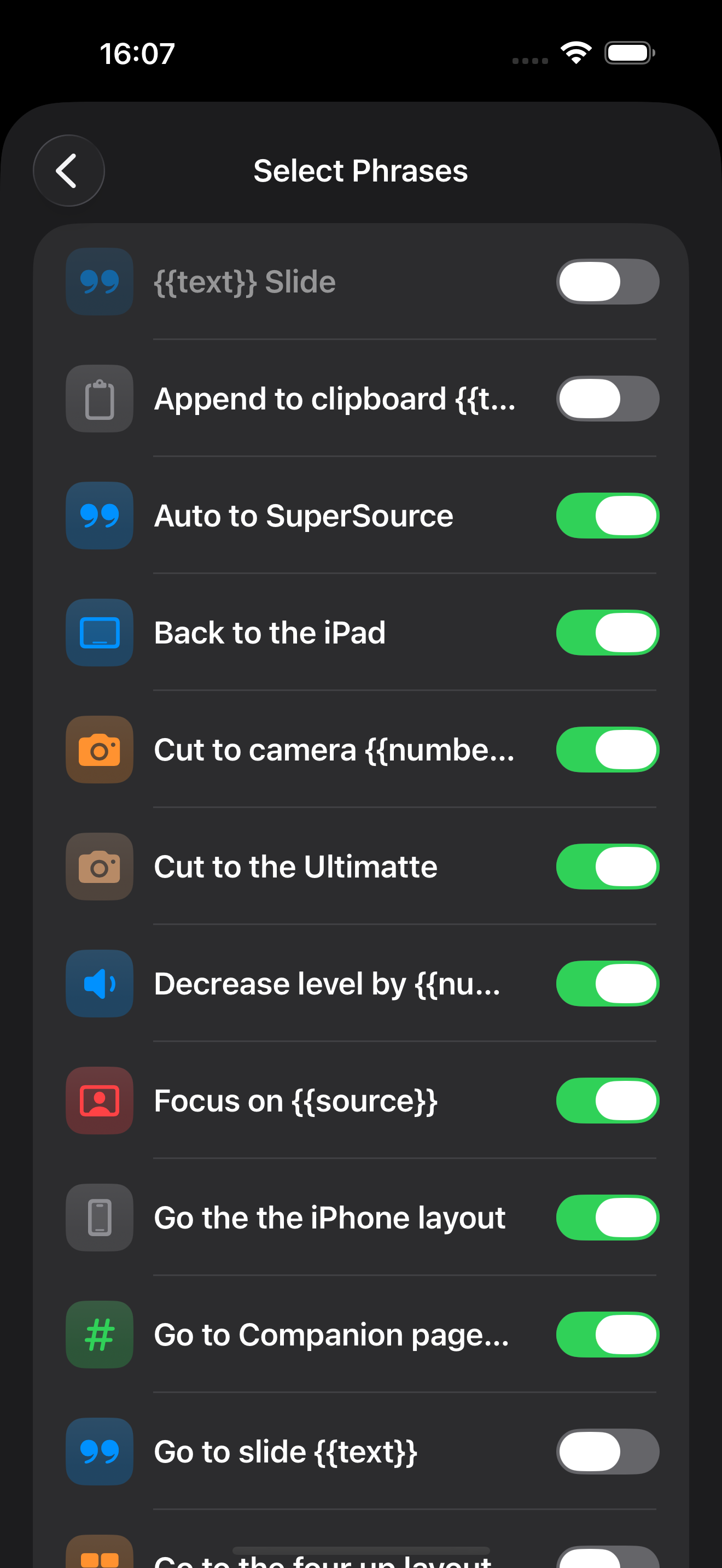Disable Go to Companion page phrase
Image resolution: width=722 pixels, height=1568 pixels.
(x=607, y=1334)
